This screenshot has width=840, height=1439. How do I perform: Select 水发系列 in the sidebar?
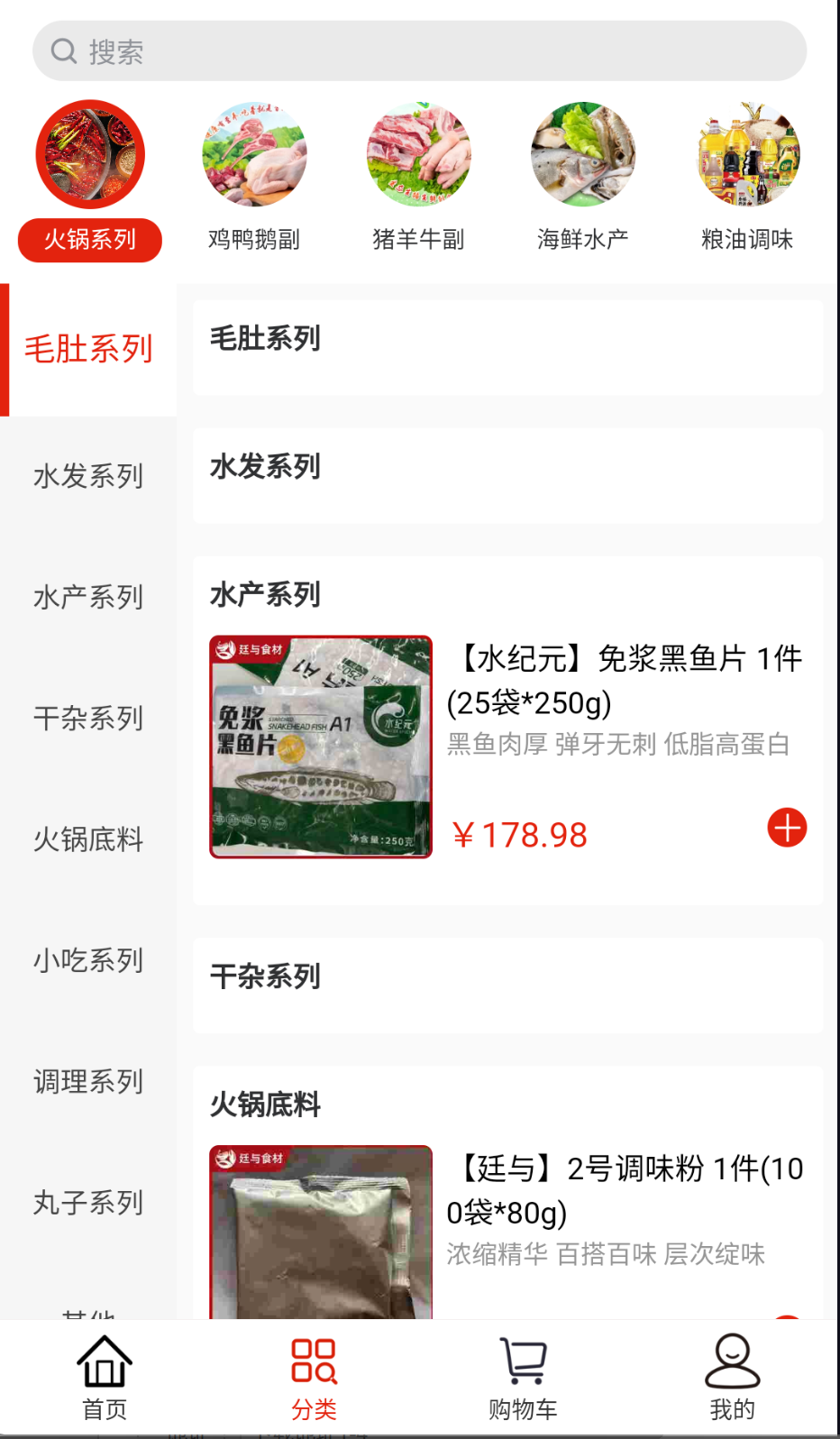[87, 476]
